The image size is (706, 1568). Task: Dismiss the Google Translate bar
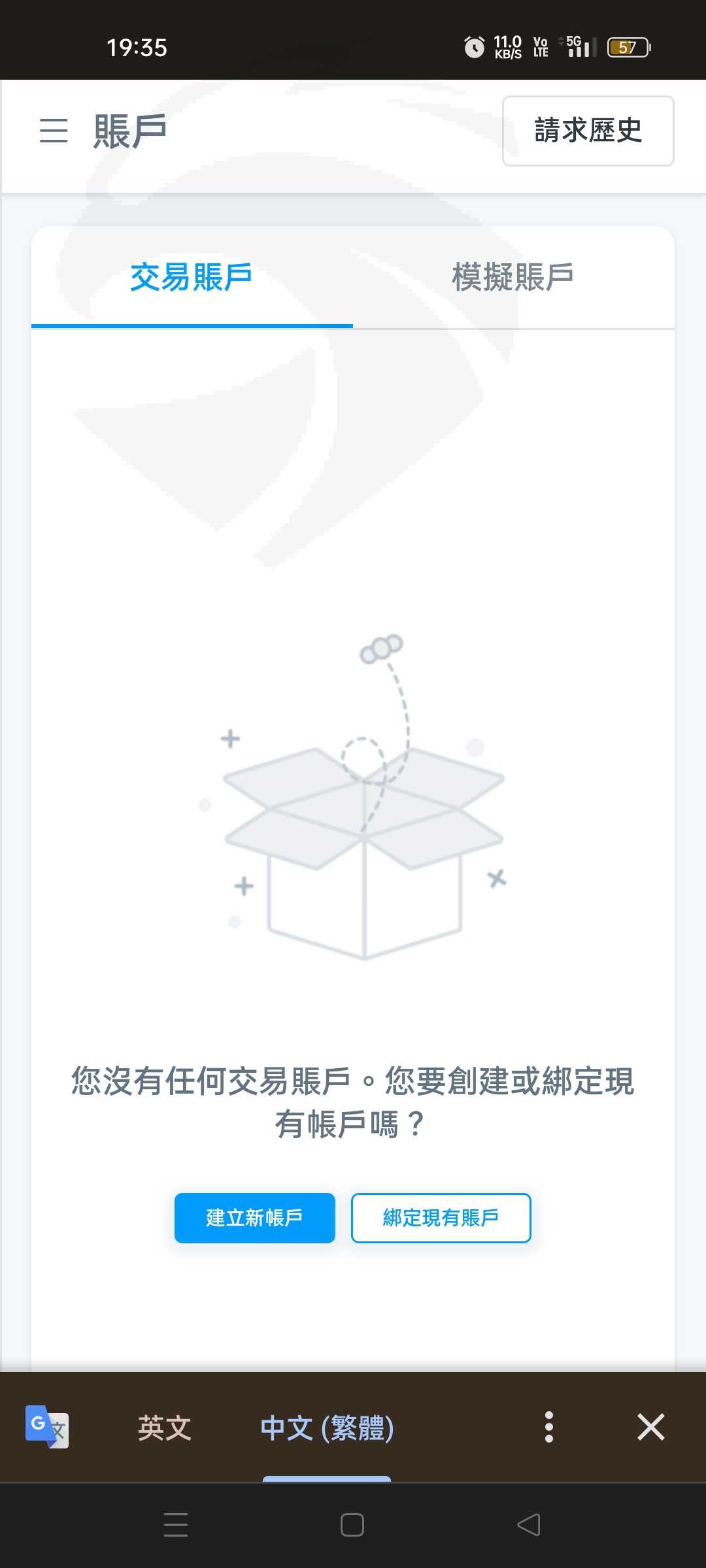(650, 1427)
